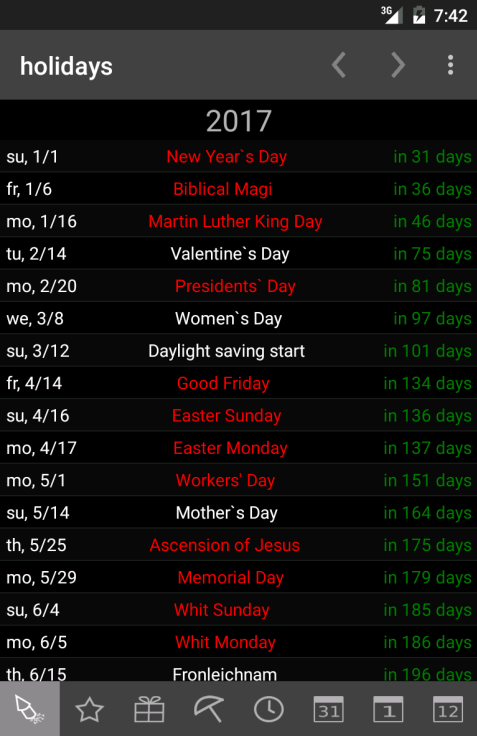Open the 12 calendar view tab
Screen dimensions: 477x736
tap(447, 709)
